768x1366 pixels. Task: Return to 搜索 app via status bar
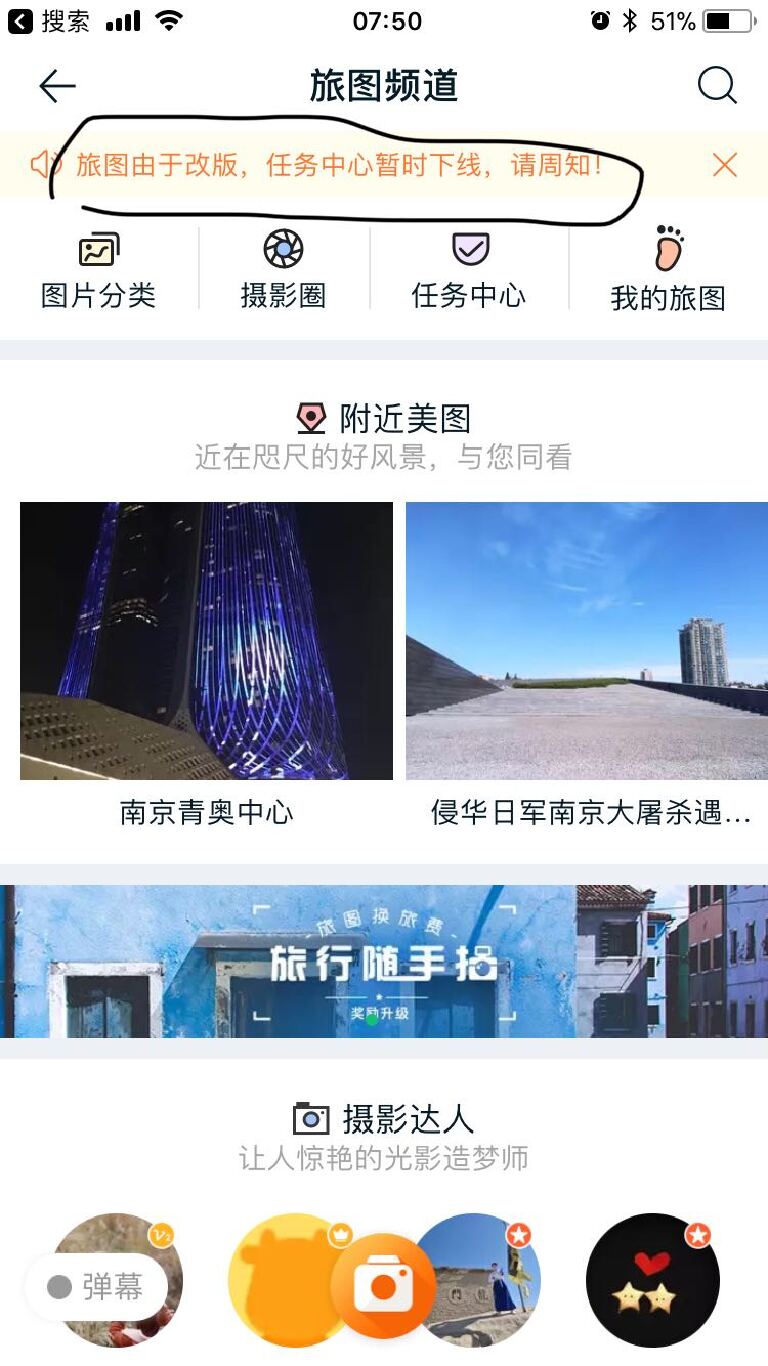point(49,21)
